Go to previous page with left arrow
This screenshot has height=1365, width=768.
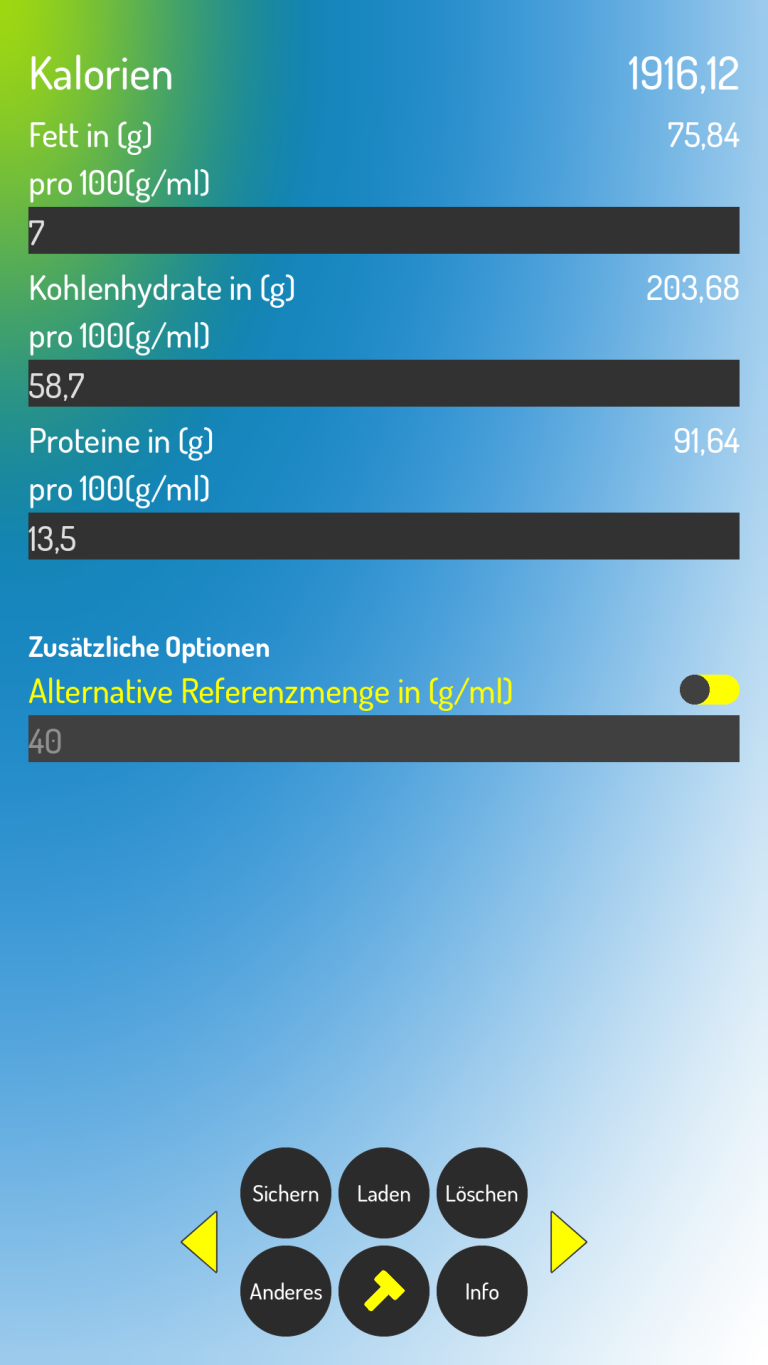click(x=201, y=1242)
